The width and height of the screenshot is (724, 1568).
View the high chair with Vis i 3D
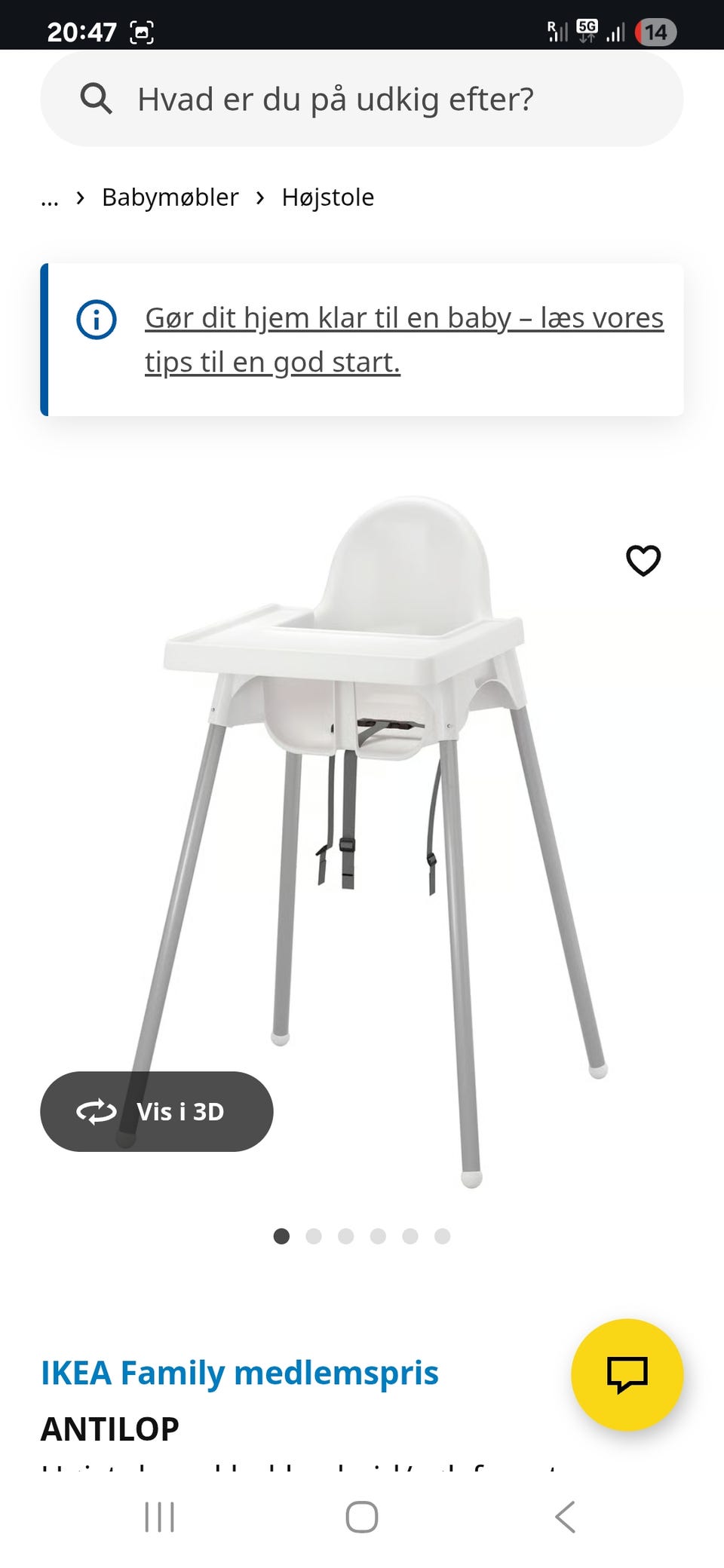(x=157, y=1111)
